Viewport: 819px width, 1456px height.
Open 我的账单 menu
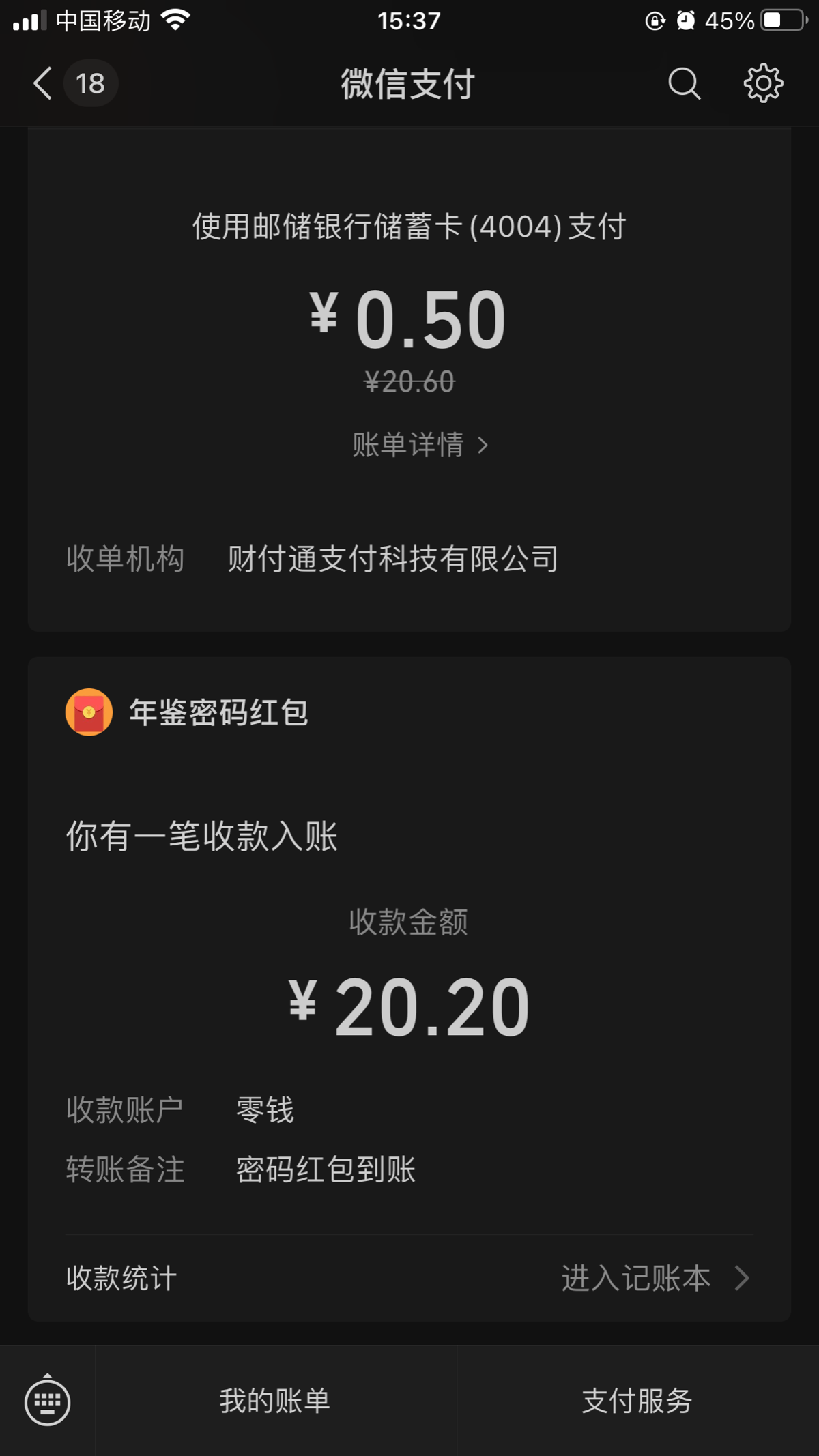[276, 1401]
